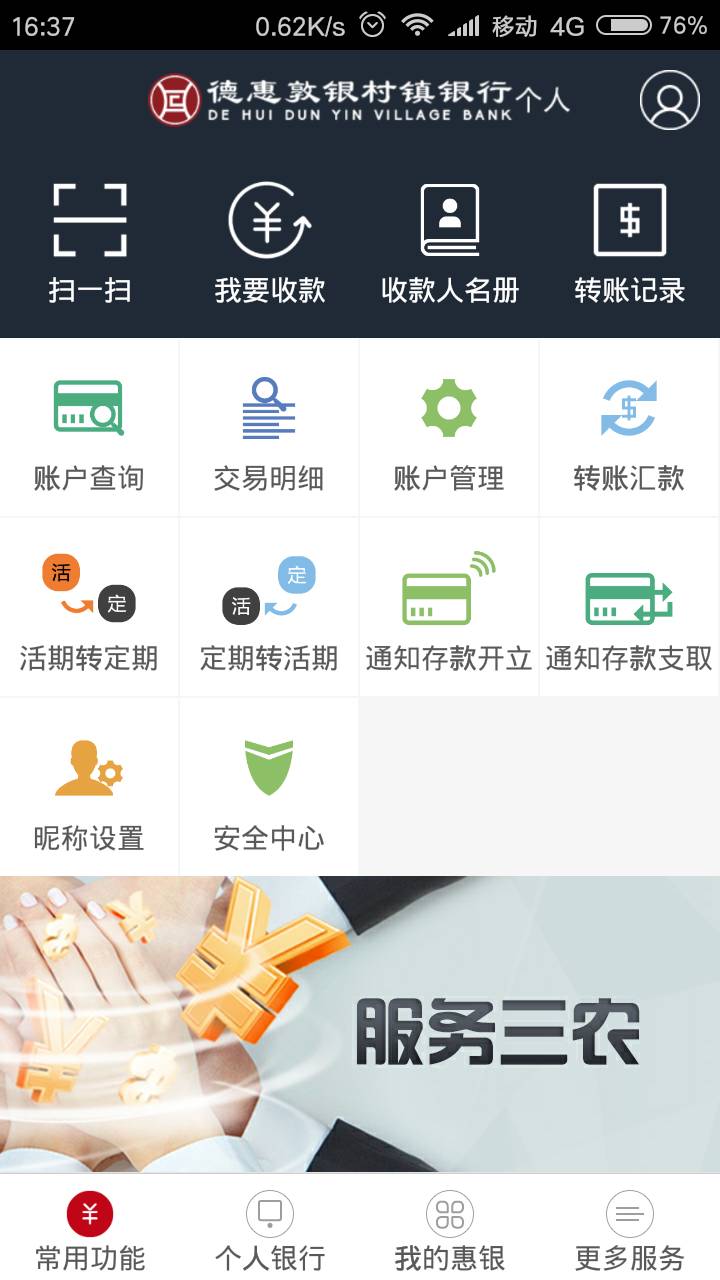Switch to the 更多服务 tab

(x=630, y=1228)
